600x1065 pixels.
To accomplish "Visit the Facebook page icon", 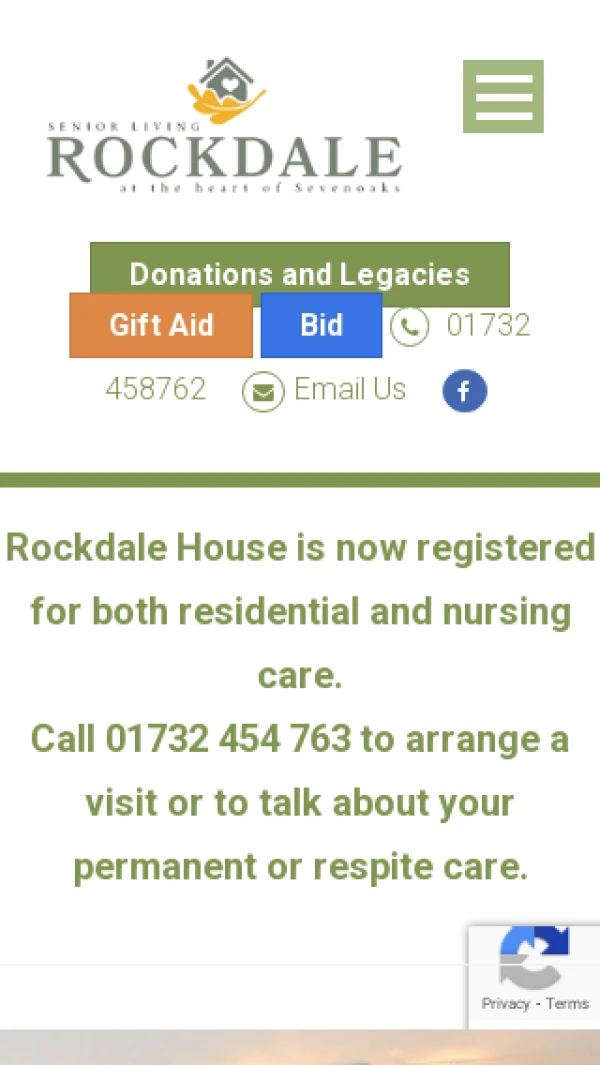I will click(464, 391).
